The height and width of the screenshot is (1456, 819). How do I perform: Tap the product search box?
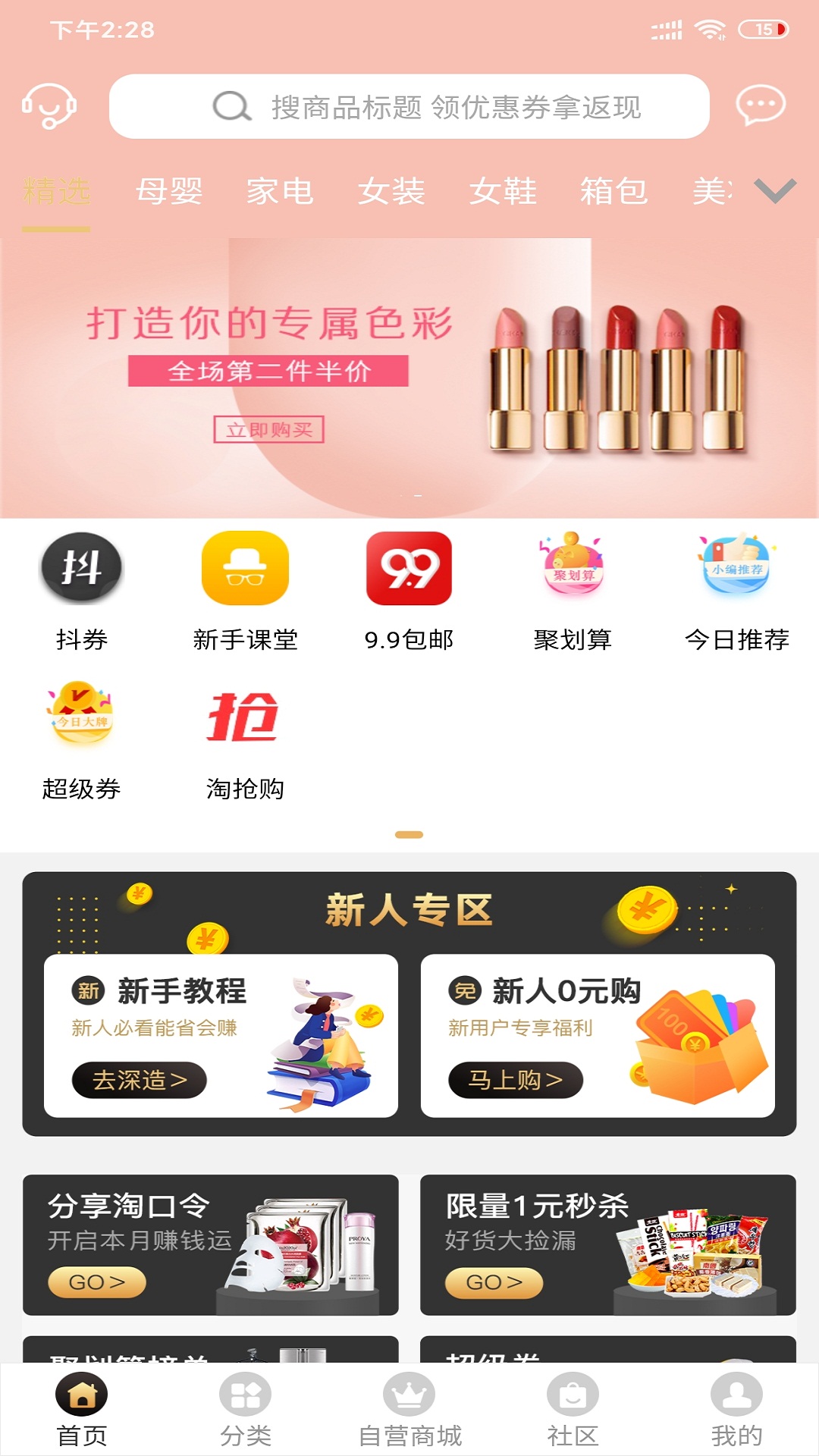pos(409,106)
